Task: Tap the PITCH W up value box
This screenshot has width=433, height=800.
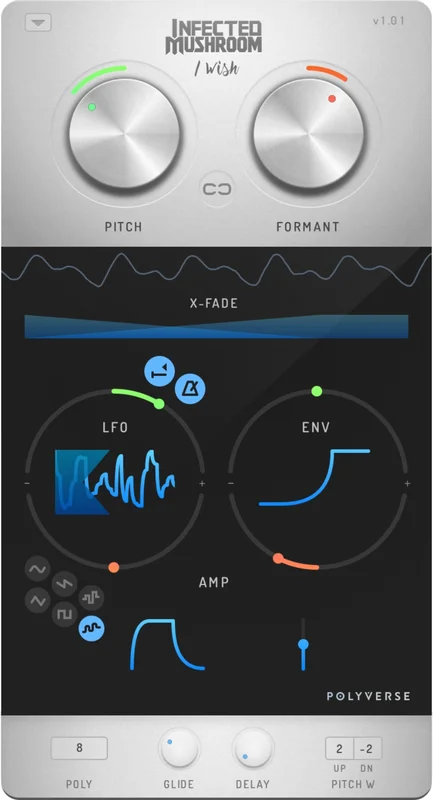Action: [340, 748]
